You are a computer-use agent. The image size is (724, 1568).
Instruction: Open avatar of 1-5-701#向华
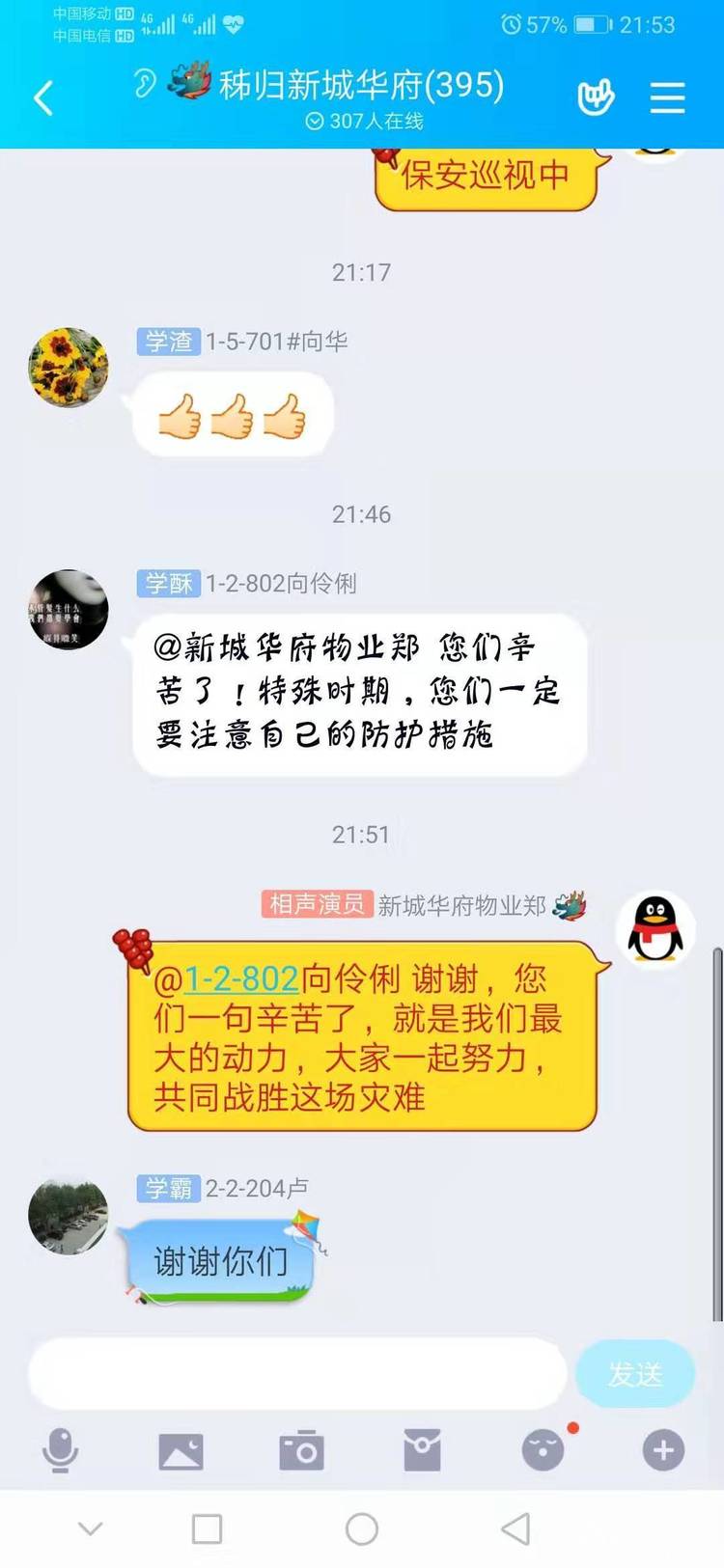(x=68, y=368)
